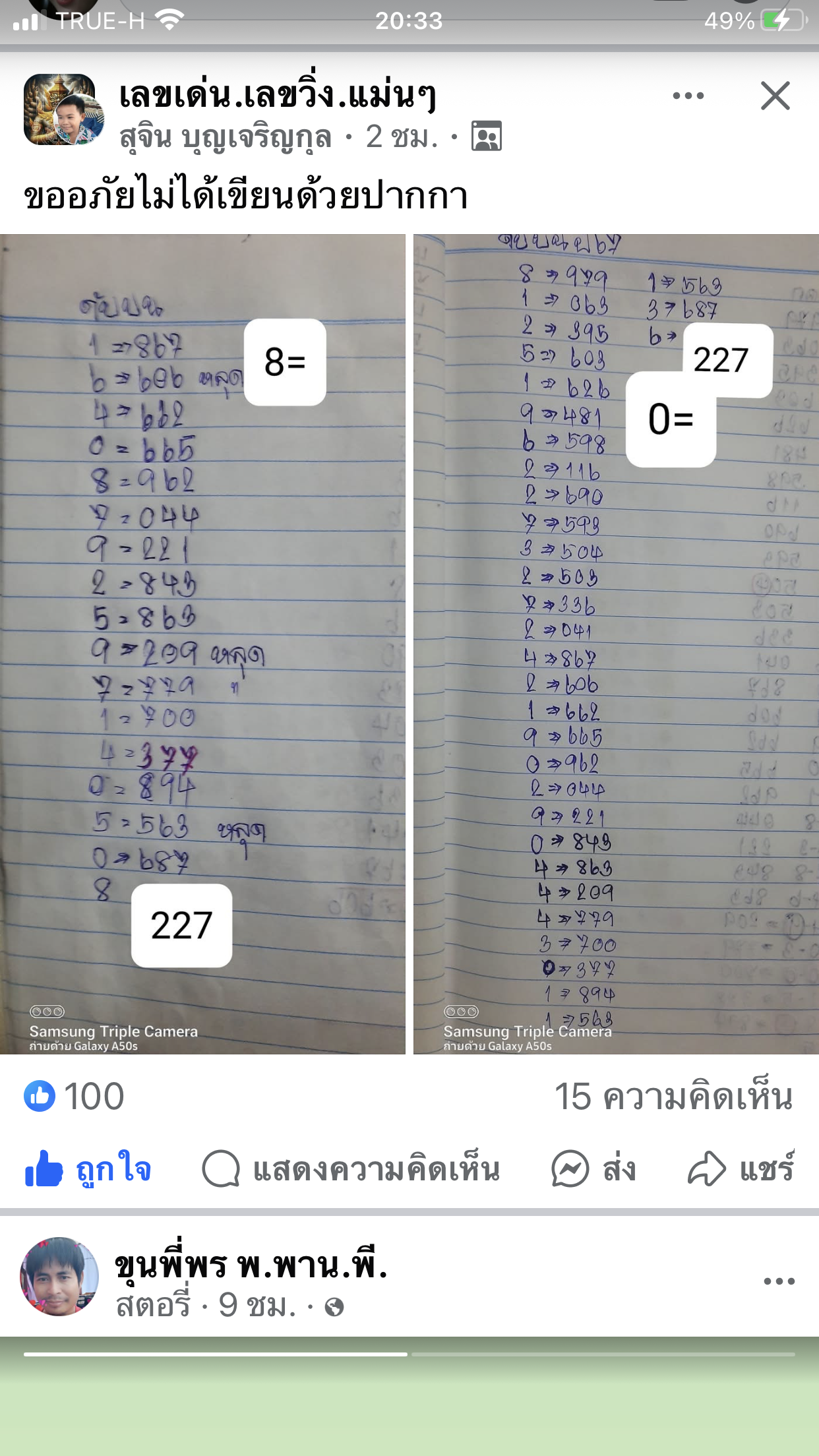This screenshot has width=819, height=1456.
Task: Tap แสดงความคิดเห็น to comment
Action: click(x=351, y=1169)
